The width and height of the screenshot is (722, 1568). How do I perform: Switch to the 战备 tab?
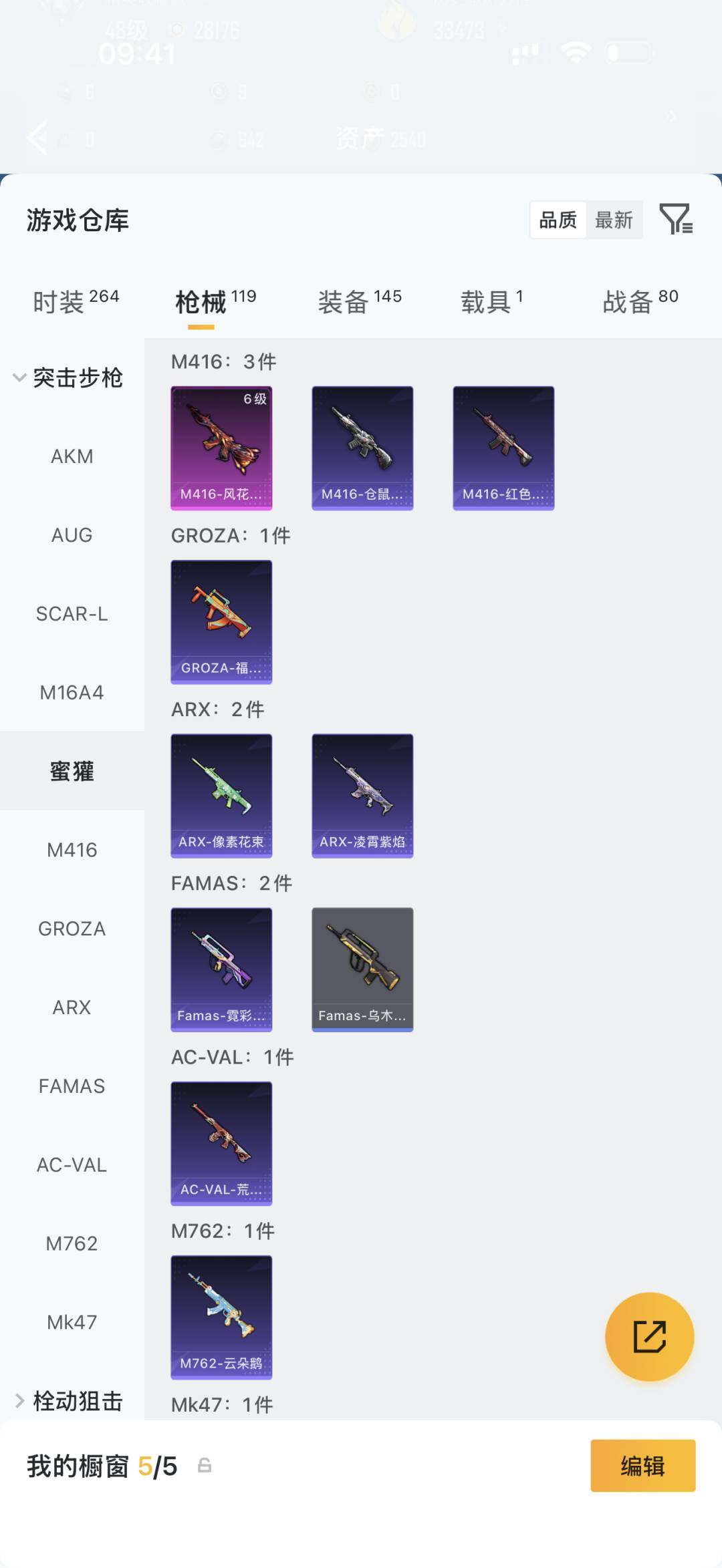[x=640, y=301]
